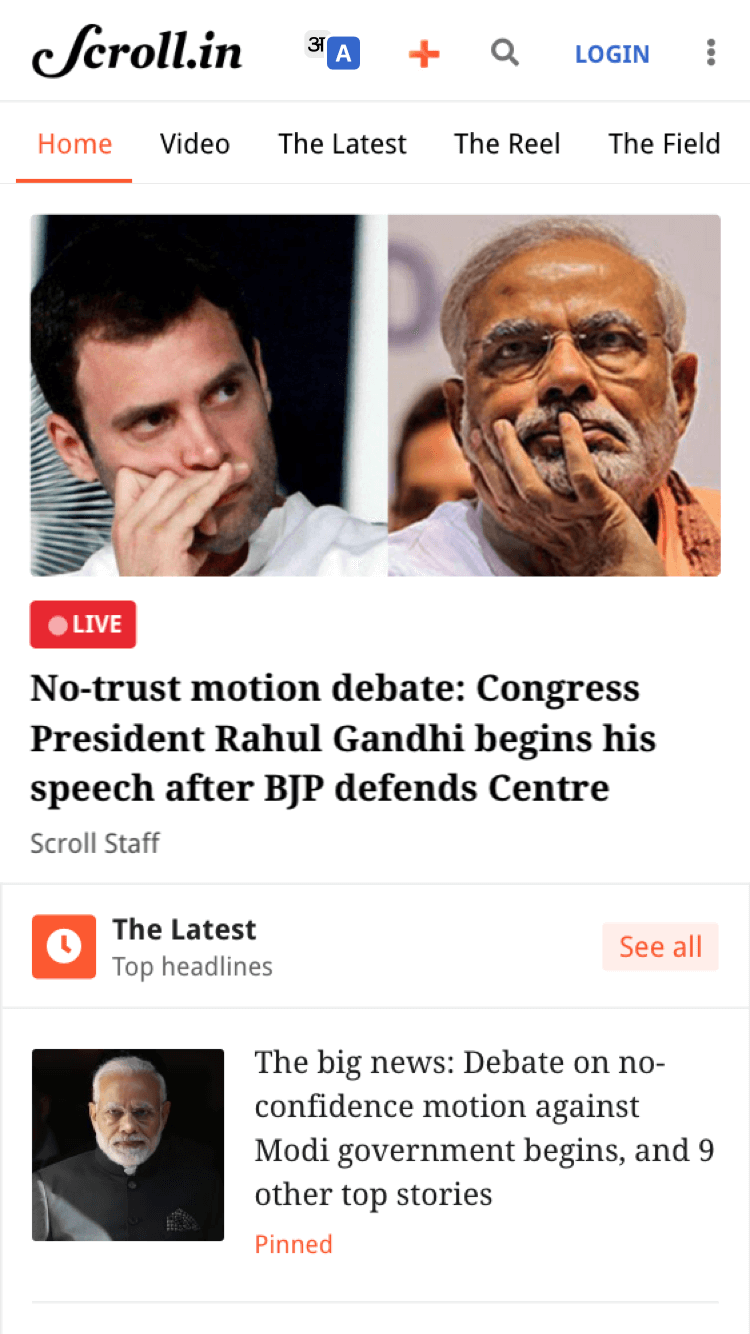Open the search magnifier

(x=505, y=52)
